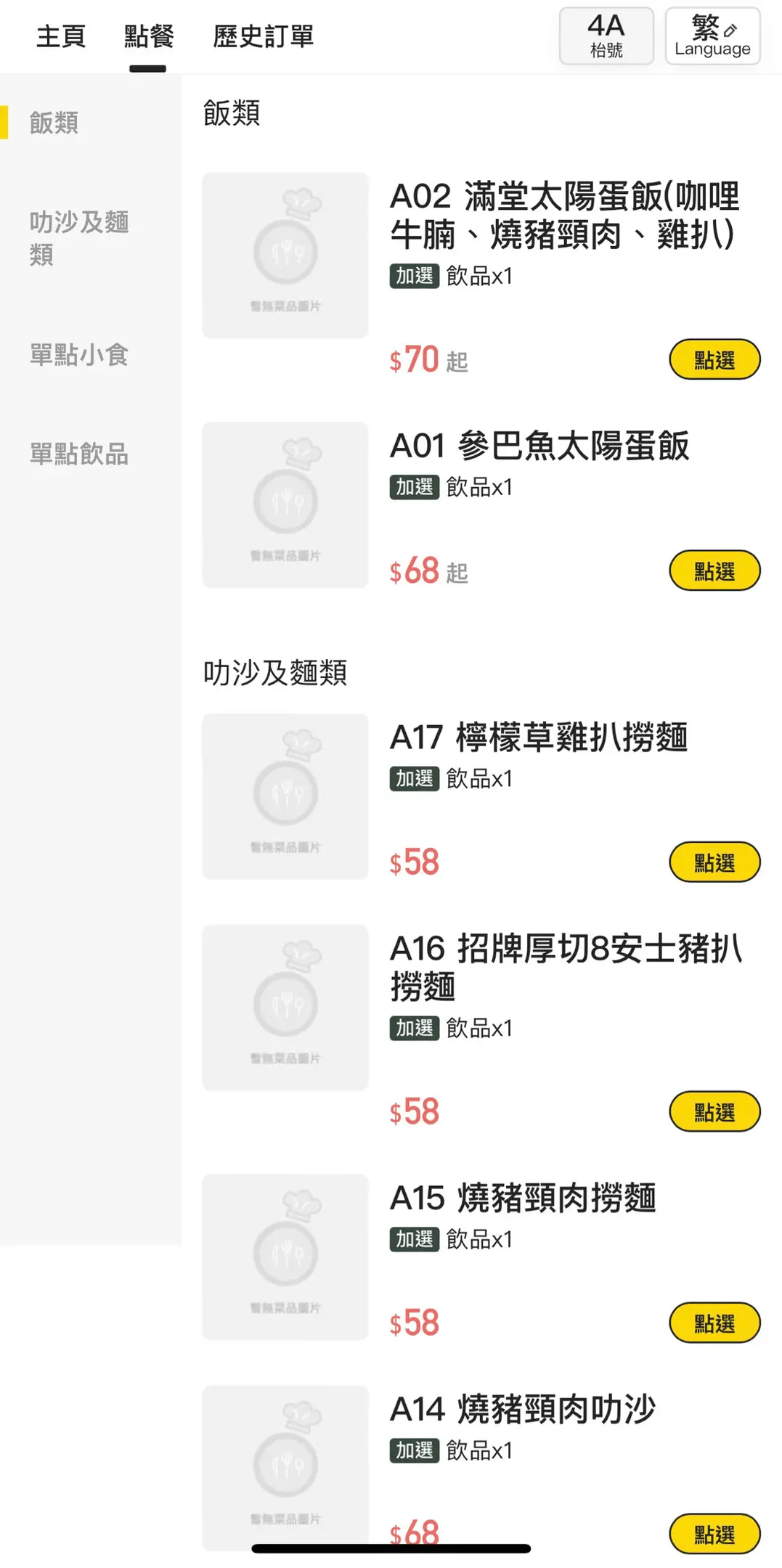Tap 點選 for A15 燒豬頸肉撈麵
The image size is (782, 1568).
tap(714, 1323)
